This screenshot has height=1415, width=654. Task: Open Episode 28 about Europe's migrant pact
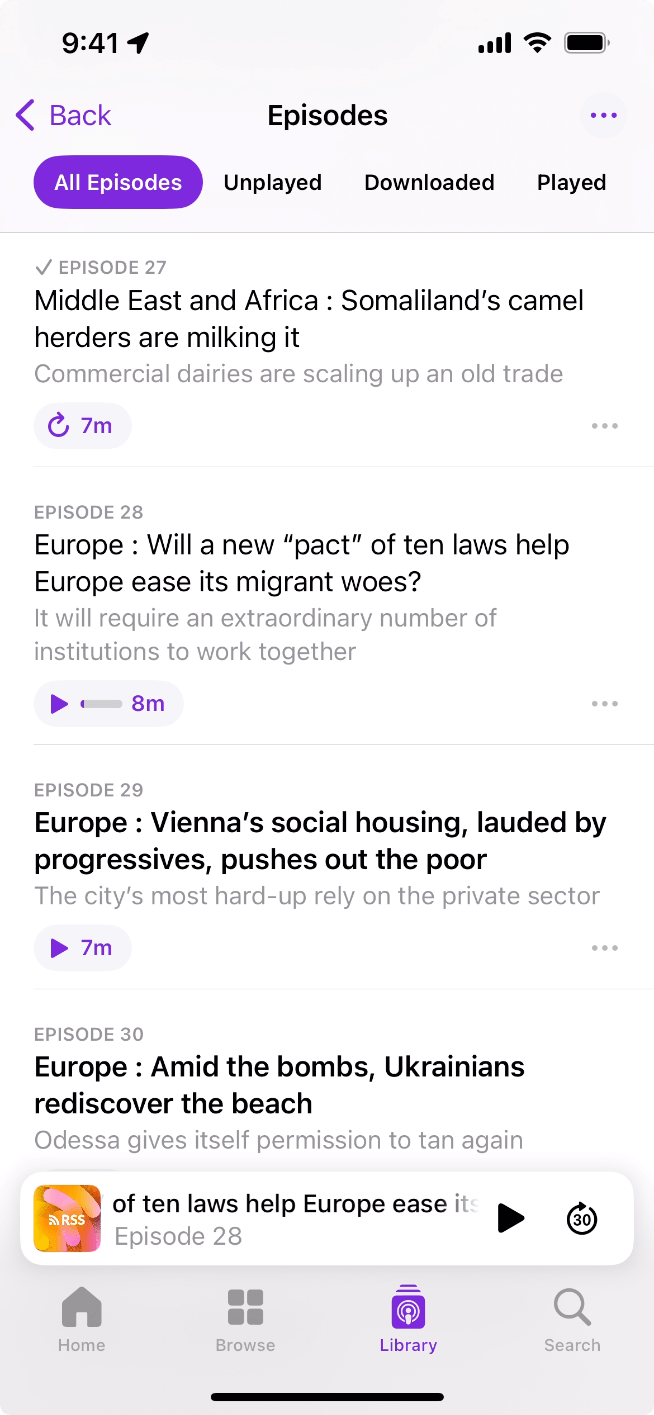pyautogui.click(x=301, y=563)
